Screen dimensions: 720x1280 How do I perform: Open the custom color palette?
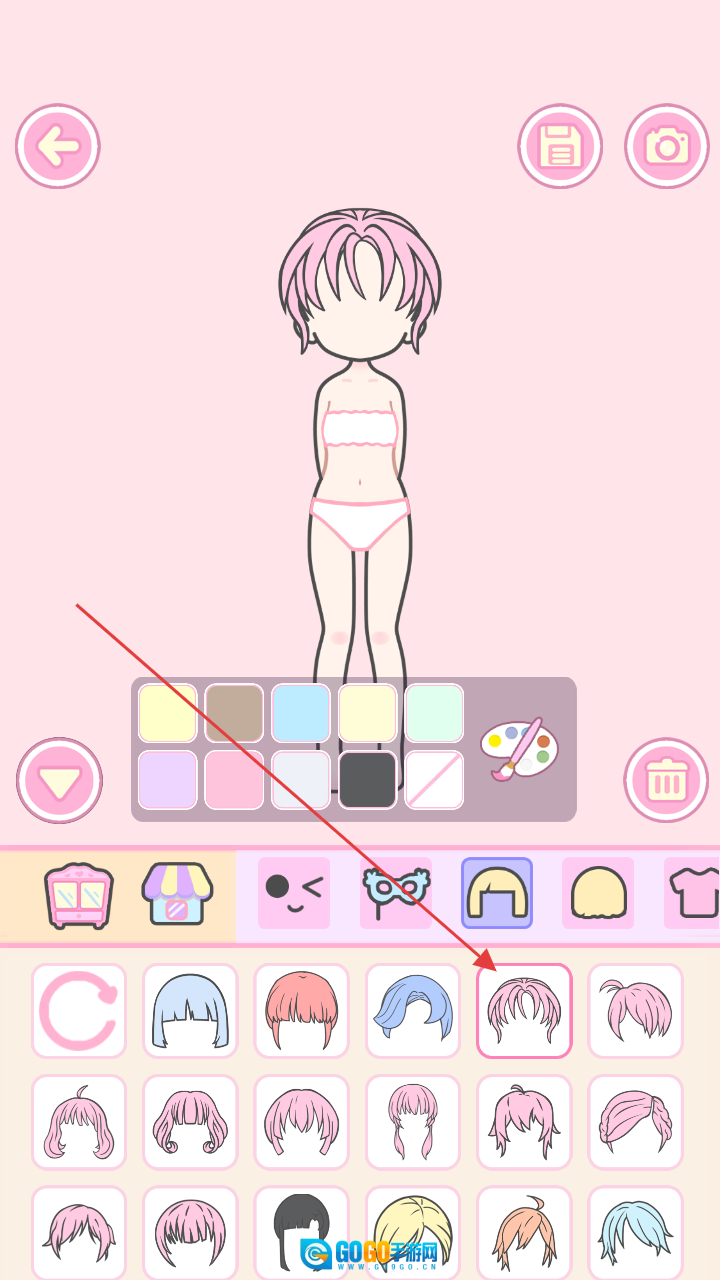[518, 748]
